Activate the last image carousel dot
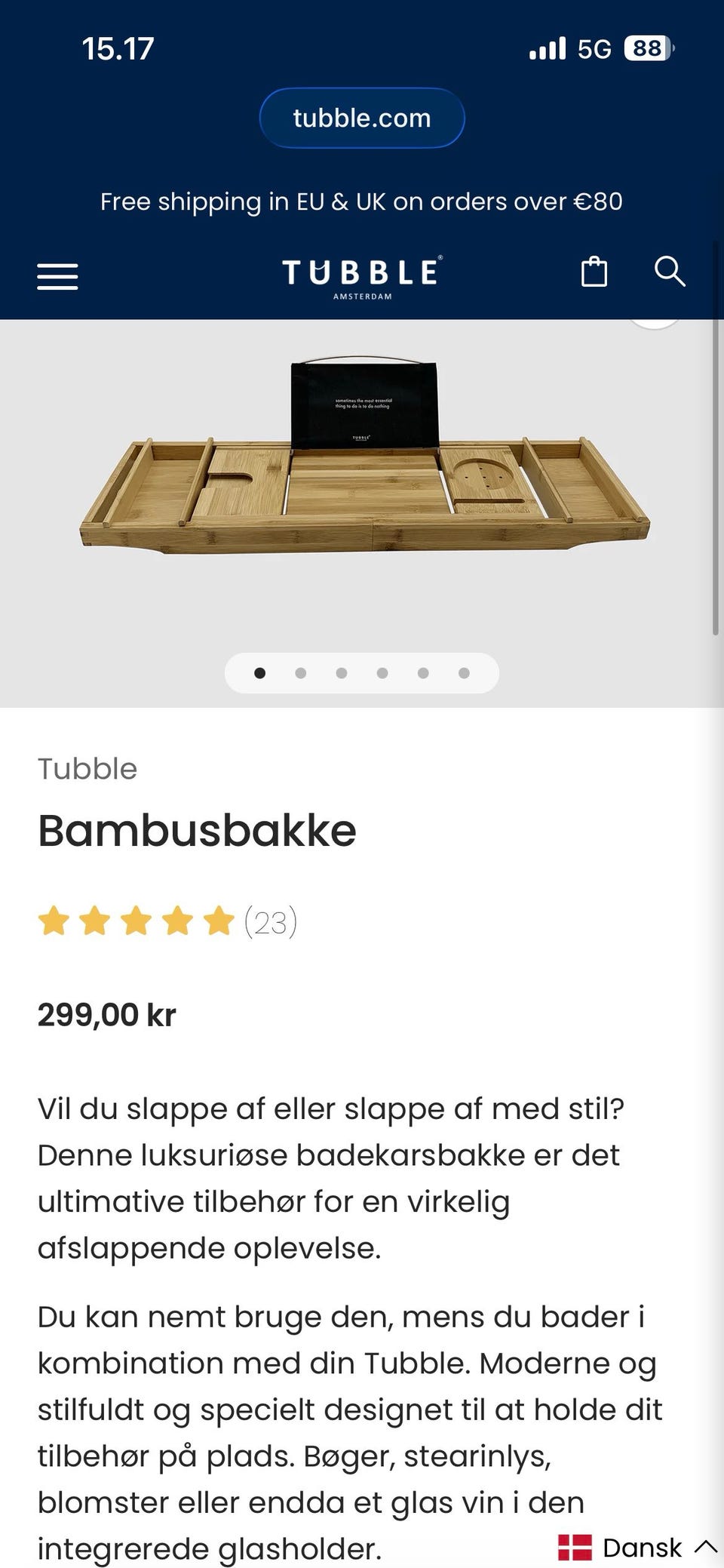The height and width of the screenshot is (1568, 724). tap(462, 672)
